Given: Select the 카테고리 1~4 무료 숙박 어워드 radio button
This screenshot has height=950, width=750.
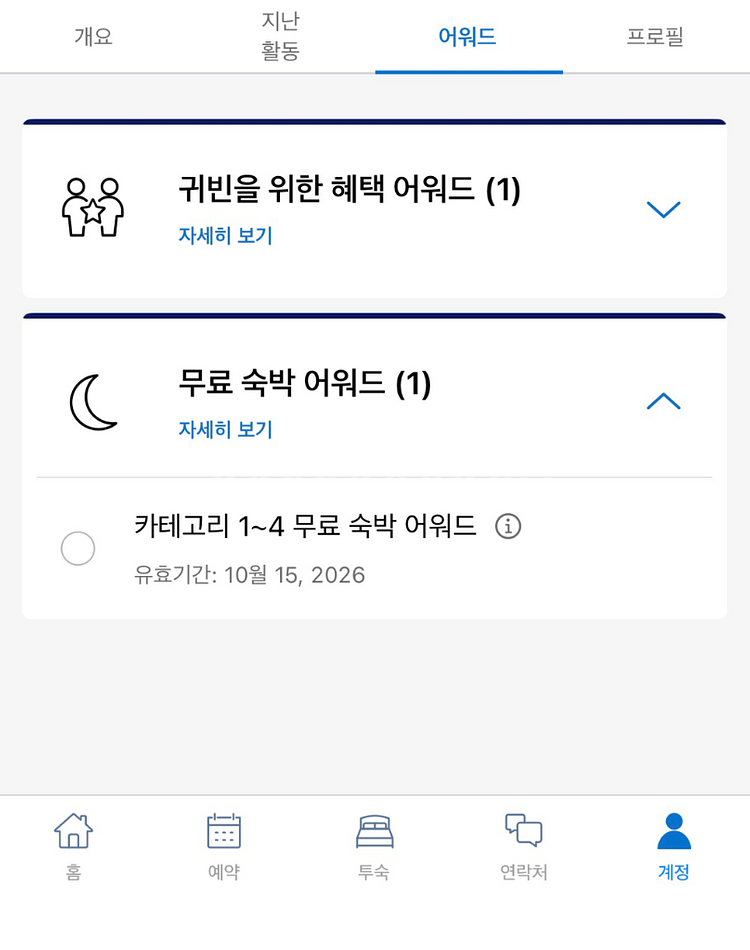Looking at the screenshot, I should click(x=78, y=548).
